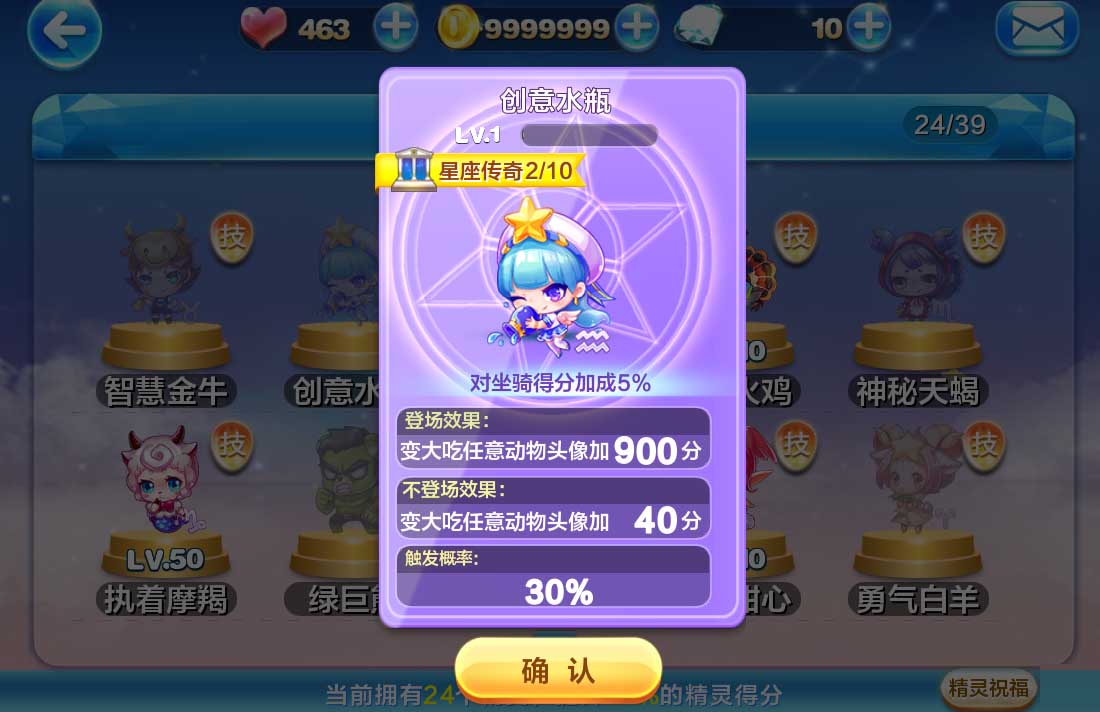Open the mail envelope inbox
The height and width of the screenshot is (712, 1100).
[x=1037, y=30]
